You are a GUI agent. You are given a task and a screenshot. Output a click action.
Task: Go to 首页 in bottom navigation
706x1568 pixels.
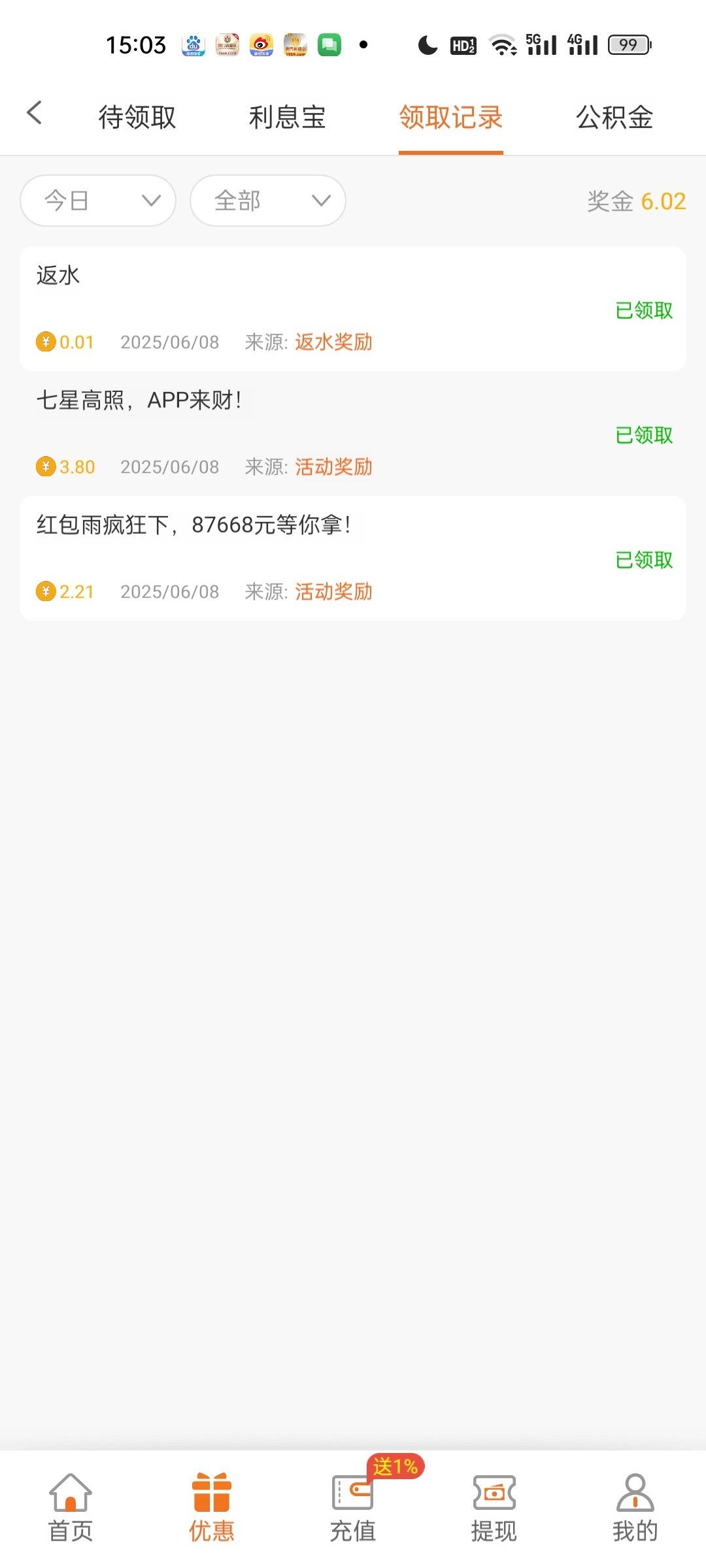[71, 1507]
